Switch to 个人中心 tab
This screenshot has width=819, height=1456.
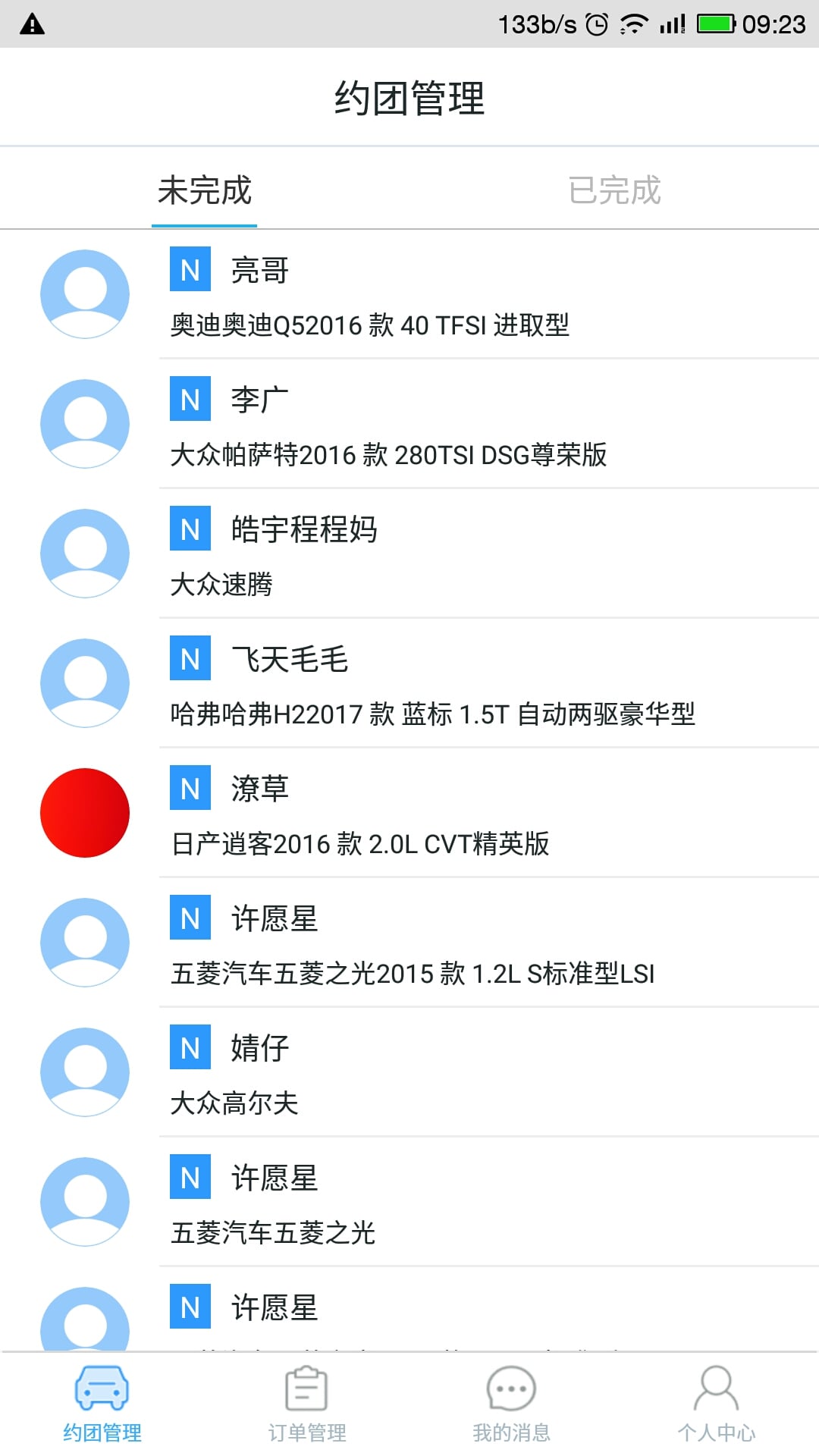tap(717, 1404)
